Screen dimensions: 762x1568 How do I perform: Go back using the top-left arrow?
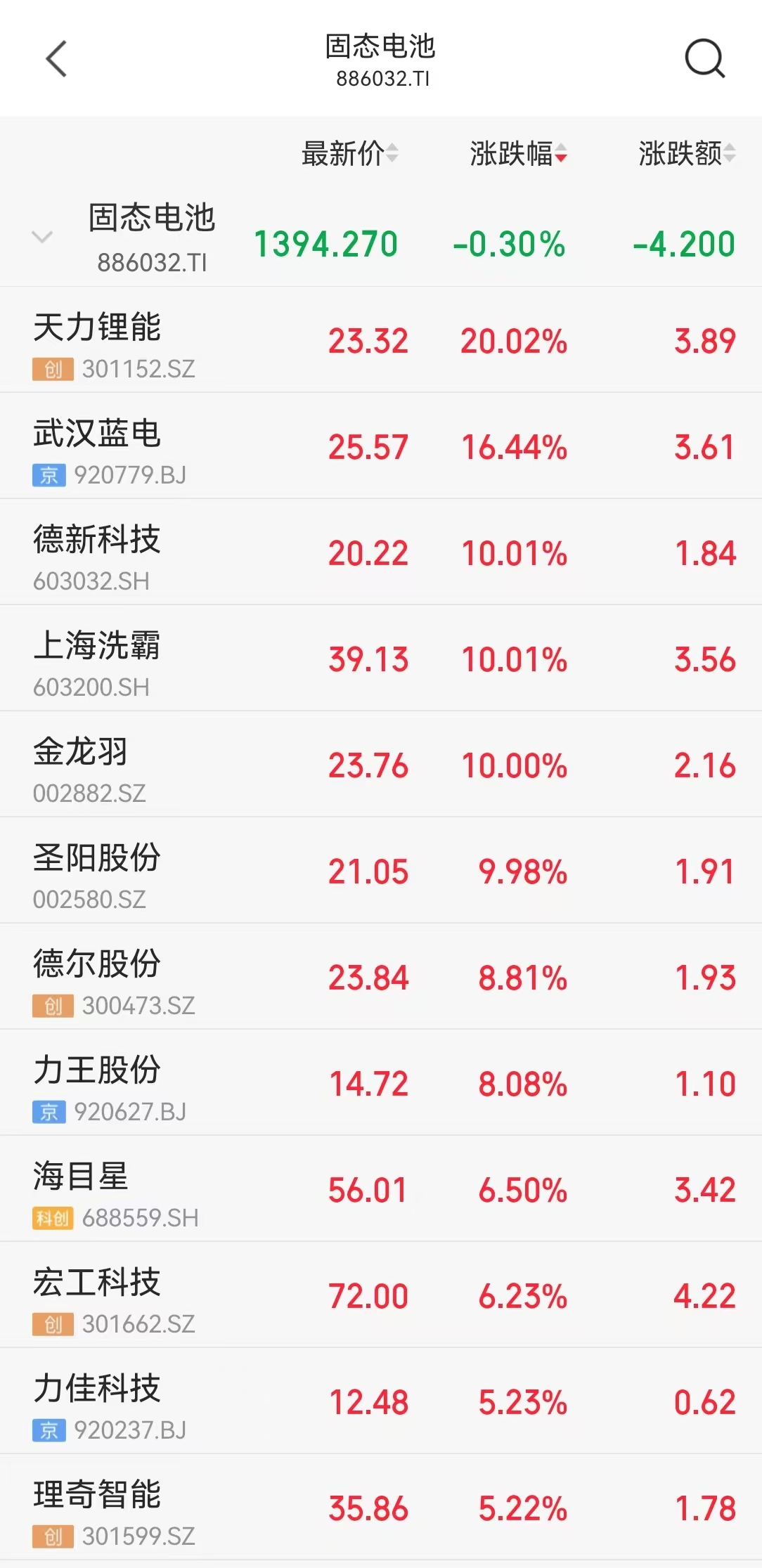[x=56, y=58]
